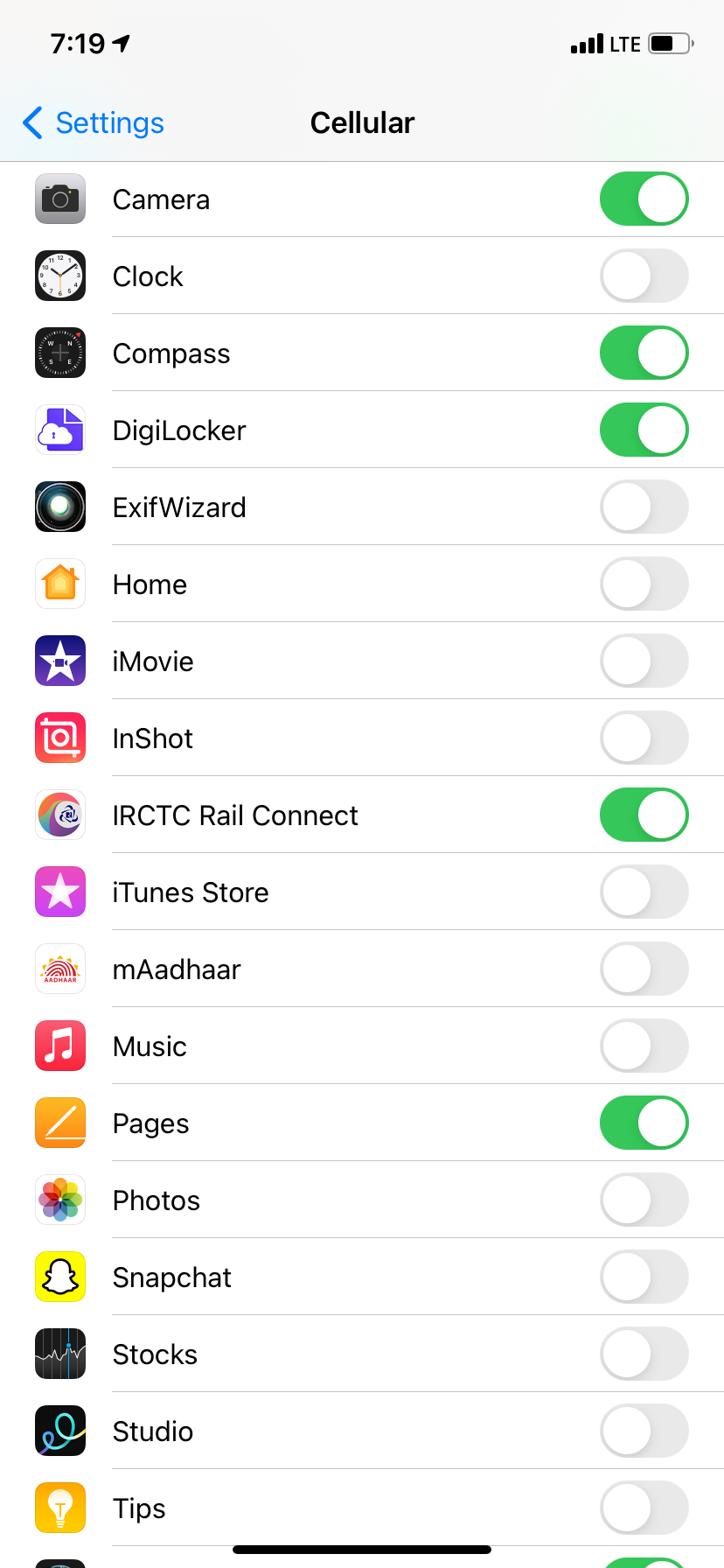This screenshot has width=724, height=1568.
Task: Turn on cellular data for Snapchat
Action: pos(644,1277)
